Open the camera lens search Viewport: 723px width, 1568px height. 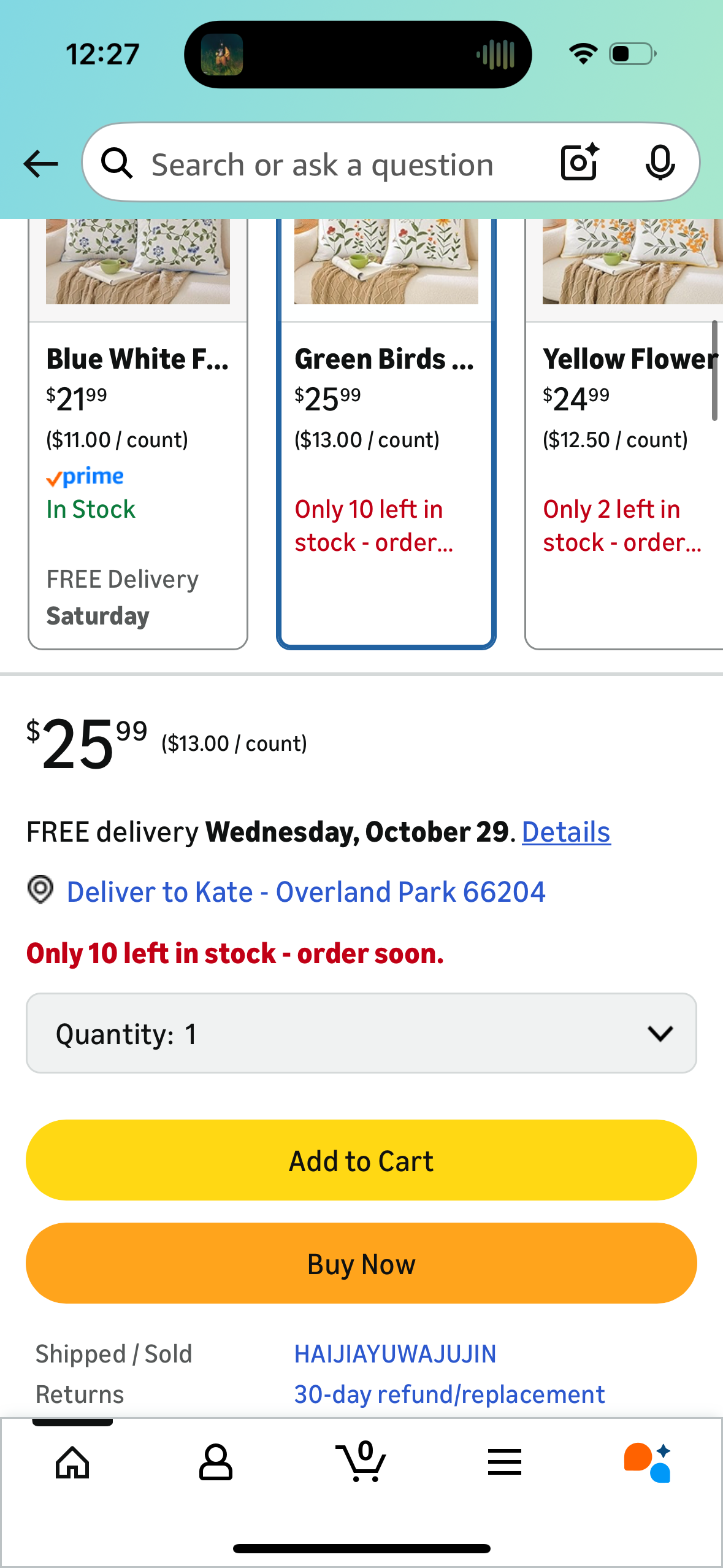tap(580, 163)
